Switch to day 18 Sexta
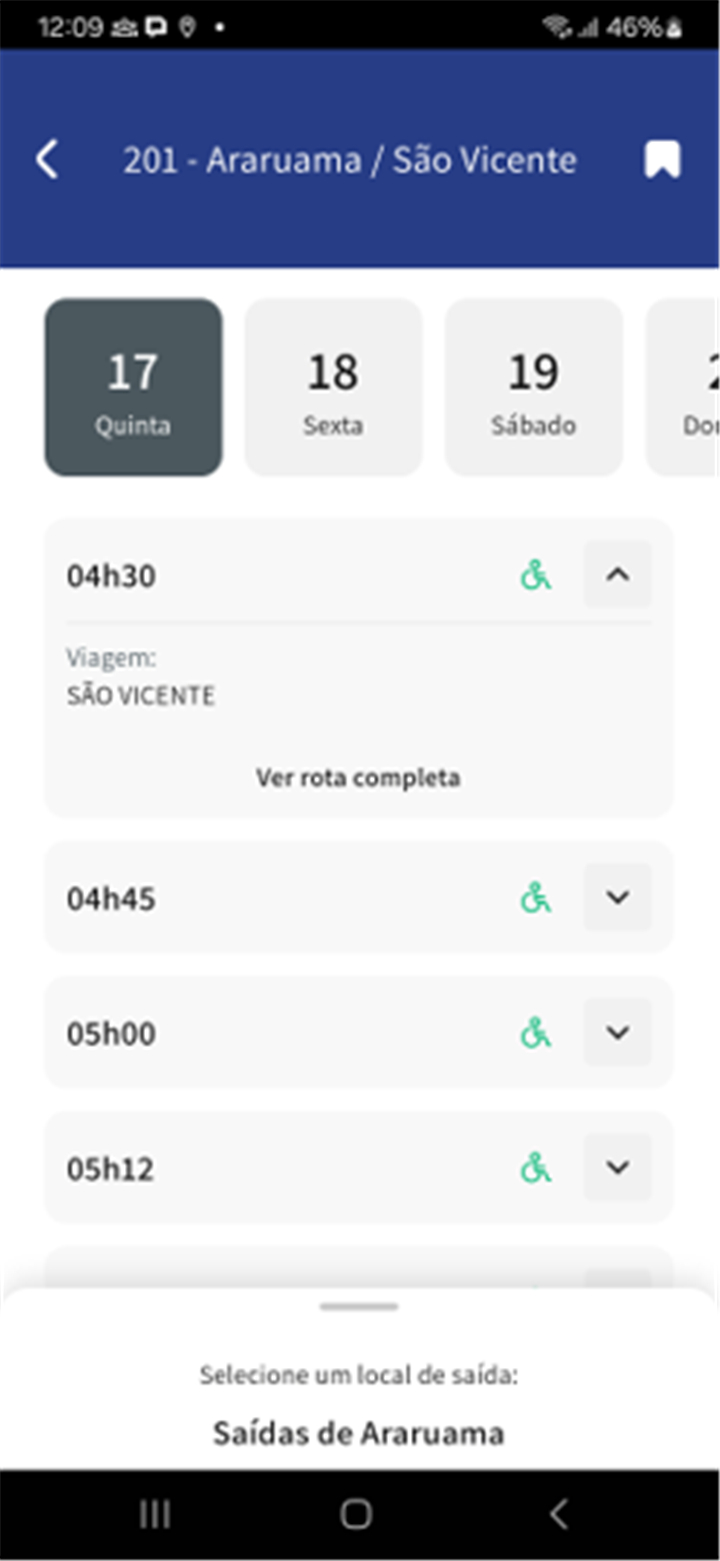This screenshot has height=1561, width=720. [333, 387]
